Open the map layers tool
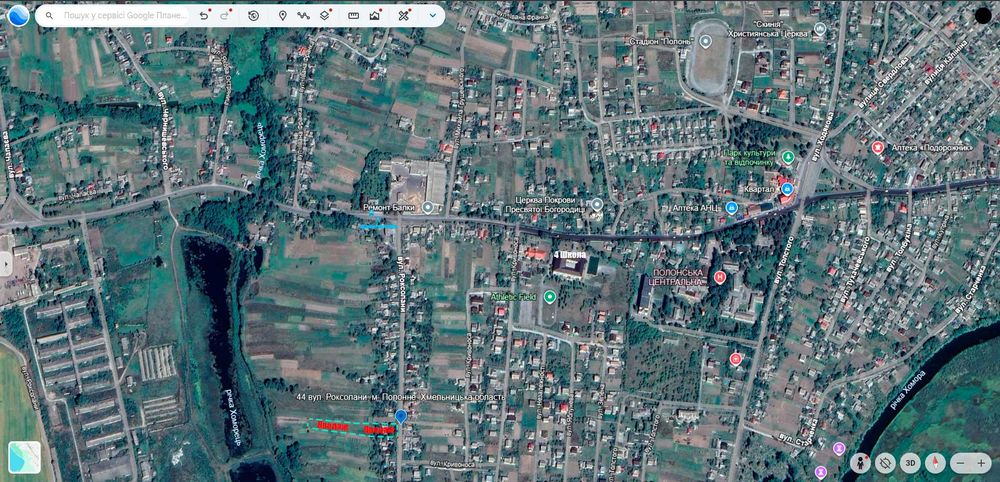This screenshot has width=1000, height=482. point(326,16)
